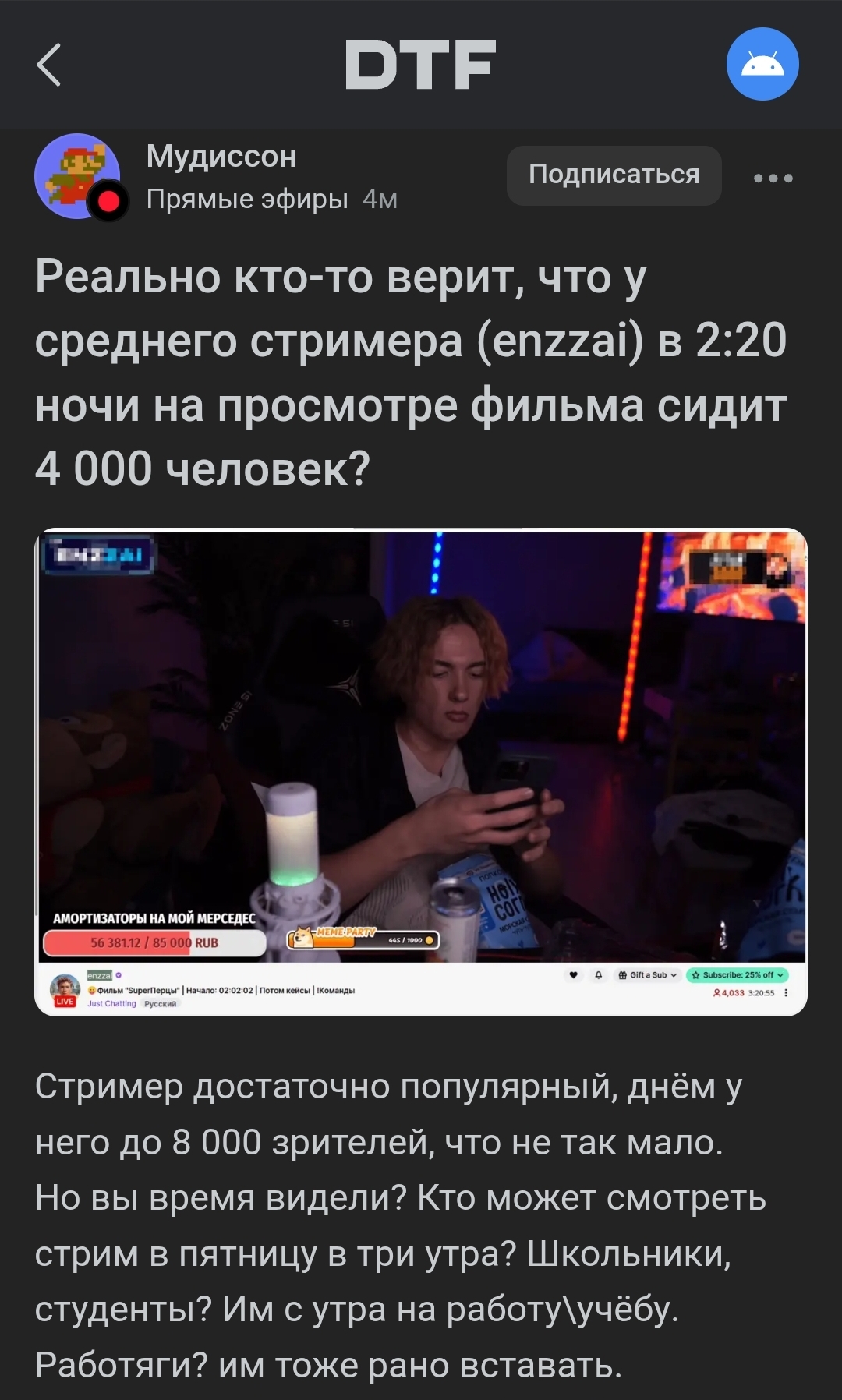Open the Прямые эфиры subsite link
842x1400 pixels.
point(246,200)
